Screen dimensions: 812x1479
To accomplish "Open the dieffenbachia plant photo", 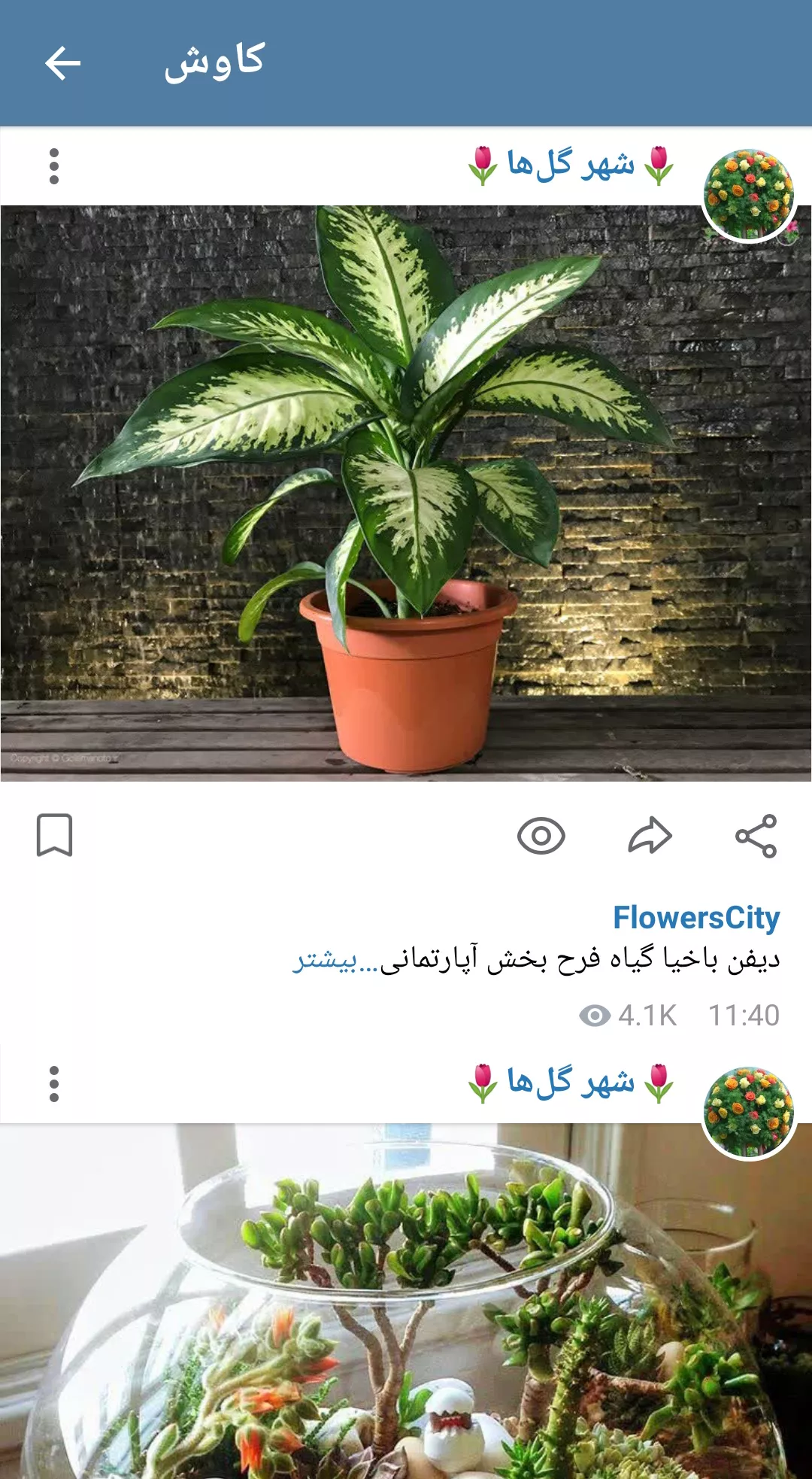I will [406, 494].
